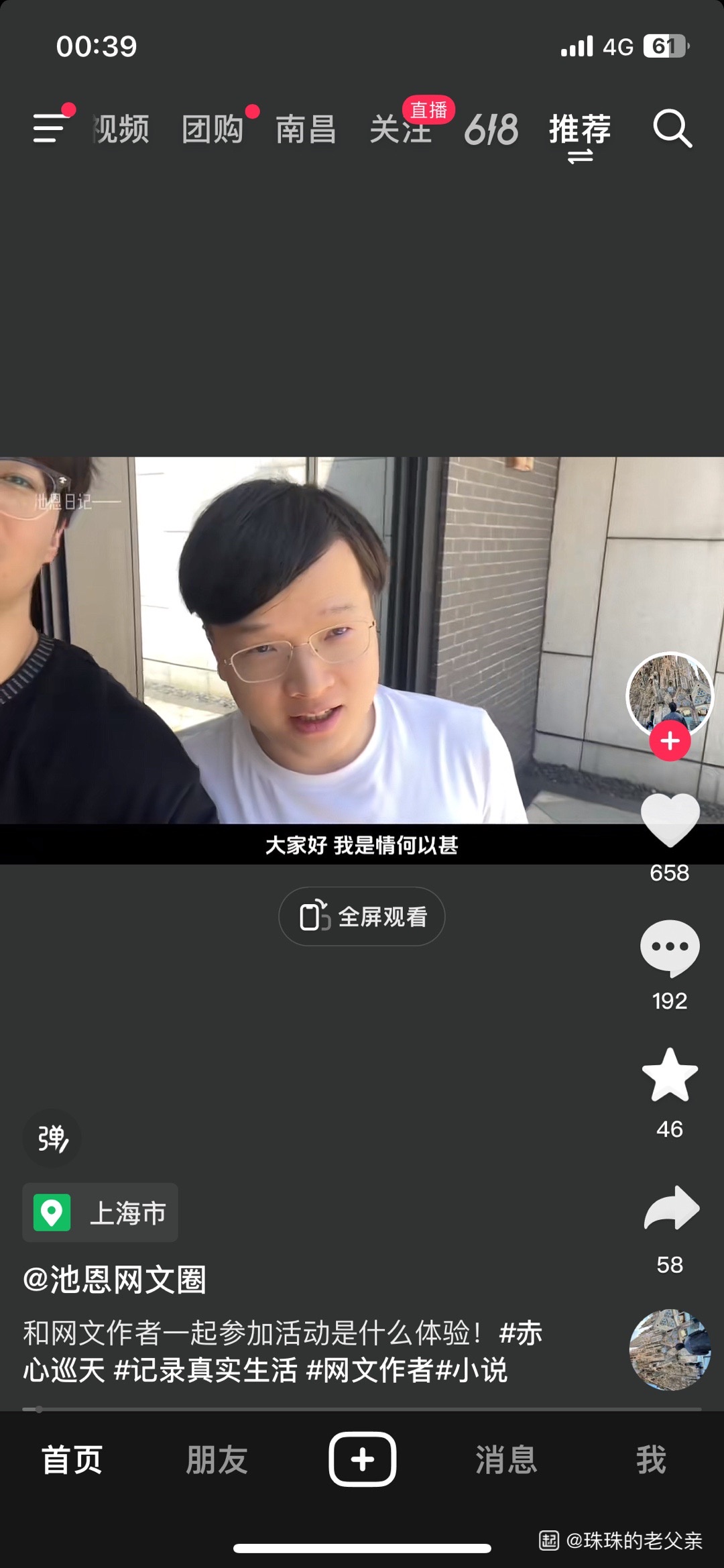724x1568 pixels.
Task: Like this video with the heart icon
Action: point(670,820)
